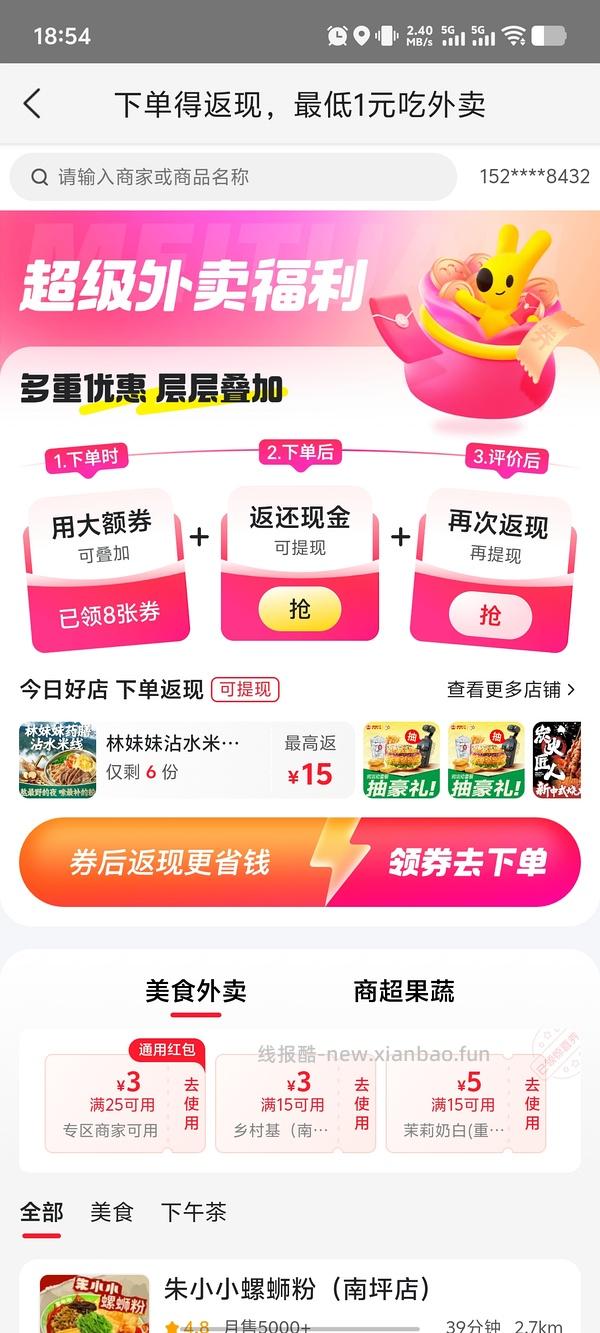Tap 抢 under 再次返现
The image size is (600, 1333).
490,614
